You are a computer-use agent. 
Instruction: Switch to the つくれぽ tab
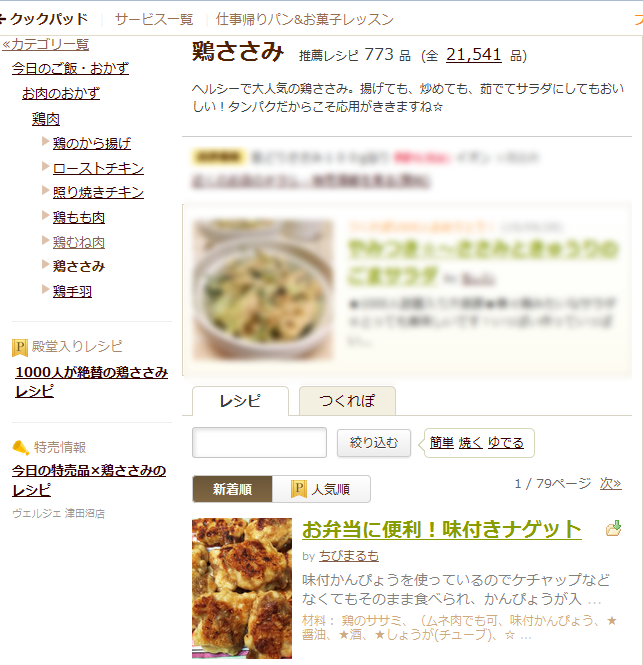coord(347,401)
